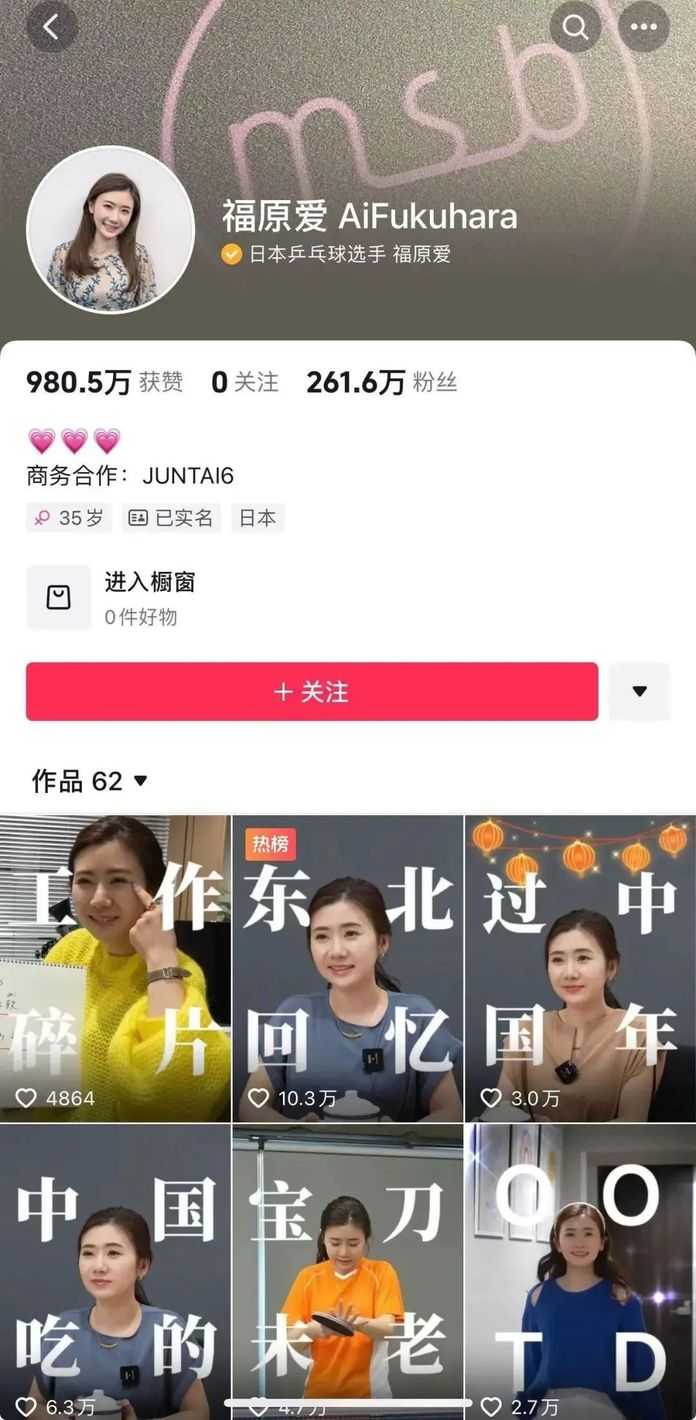This screenshot has width=696, height=1420.
Task: View the 0 关注 following list
Action: (245, 382)
